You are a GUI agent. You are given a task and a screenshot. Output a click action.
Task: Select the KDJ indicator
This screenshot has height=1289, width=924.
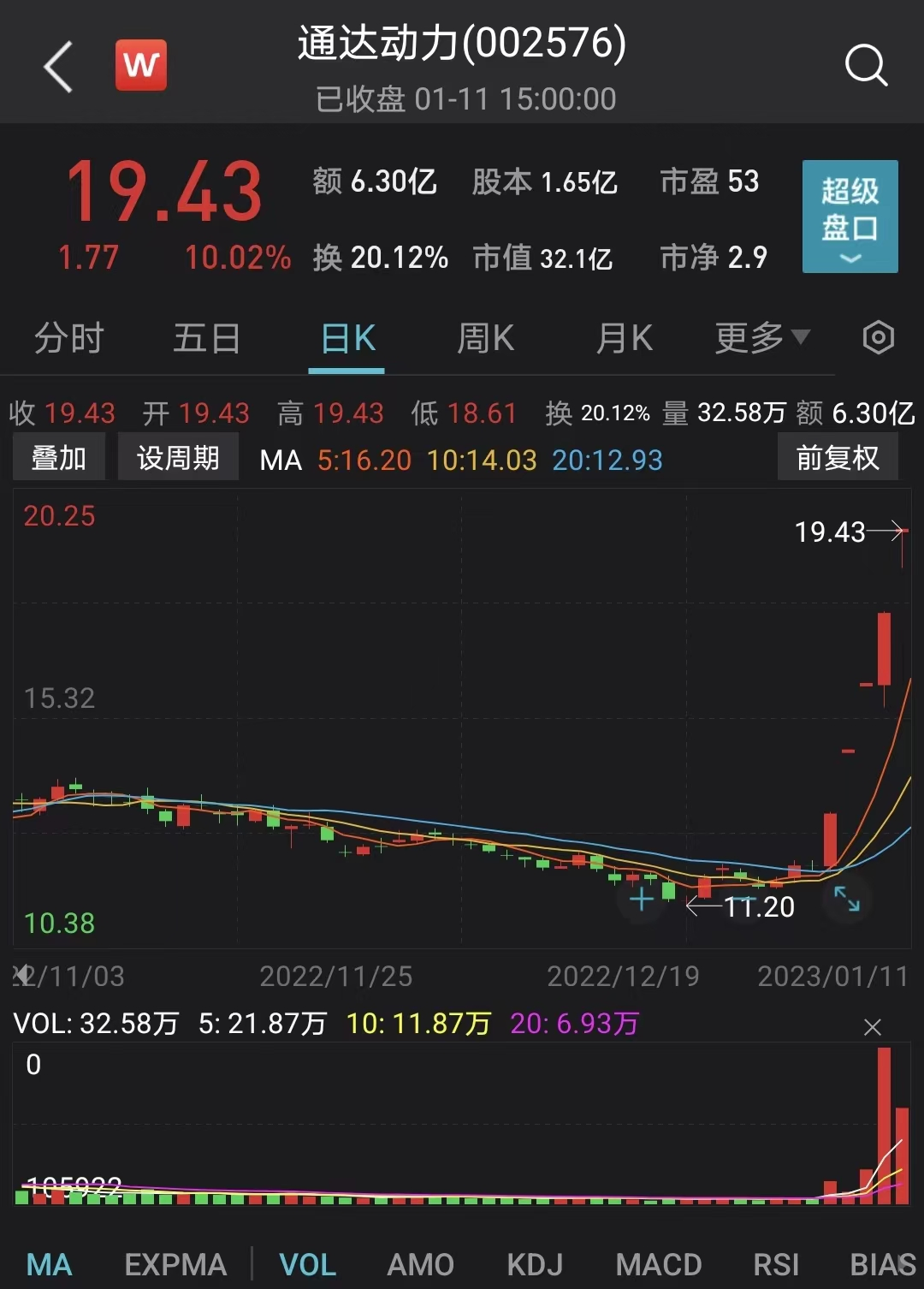click(x=535, y=1264)
